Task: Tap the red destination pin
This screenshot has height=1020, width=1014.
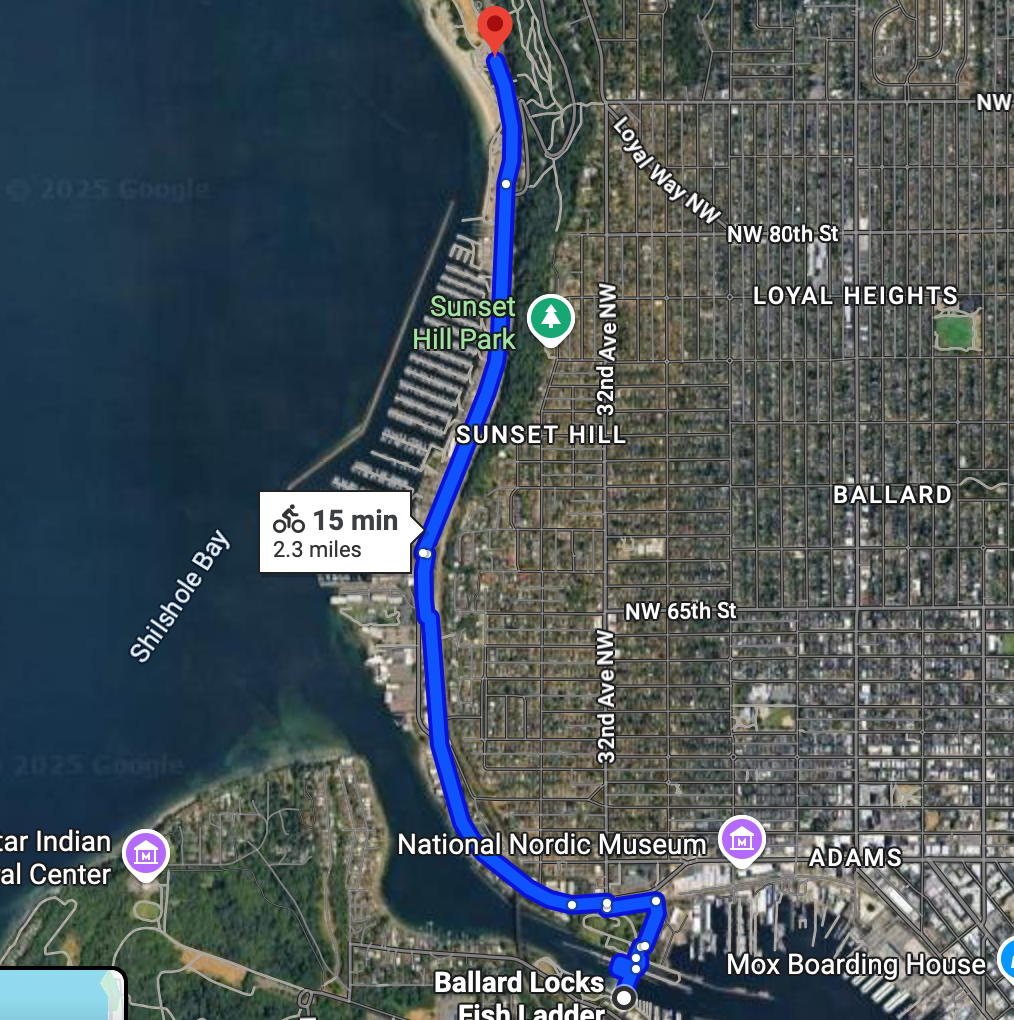Action: pos(494,26)
